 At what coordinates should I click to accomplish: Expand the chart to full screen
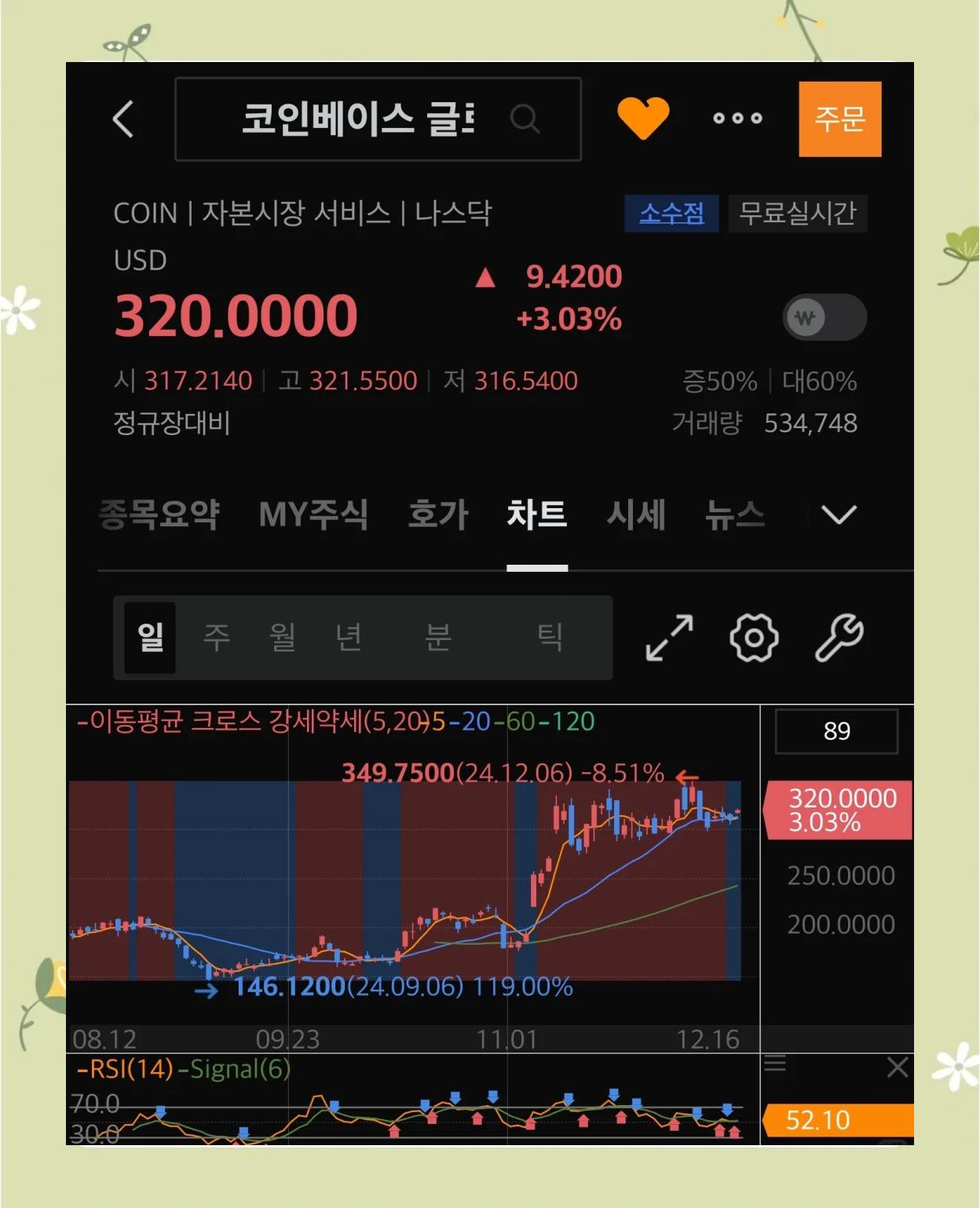[x=669, y=638]
